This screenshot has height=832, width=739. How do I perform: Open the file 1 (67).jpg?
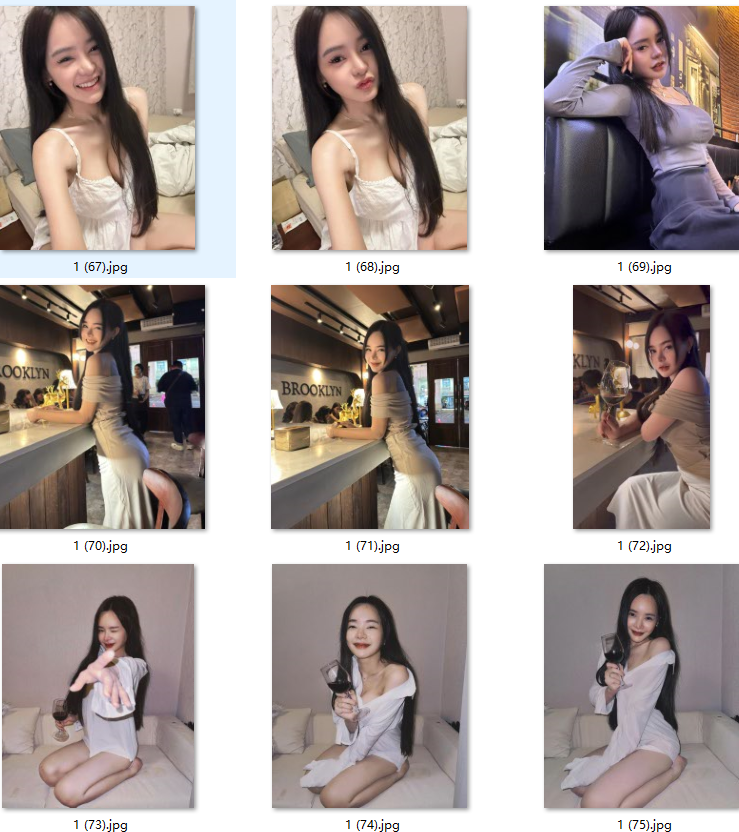tap(98, 128)
